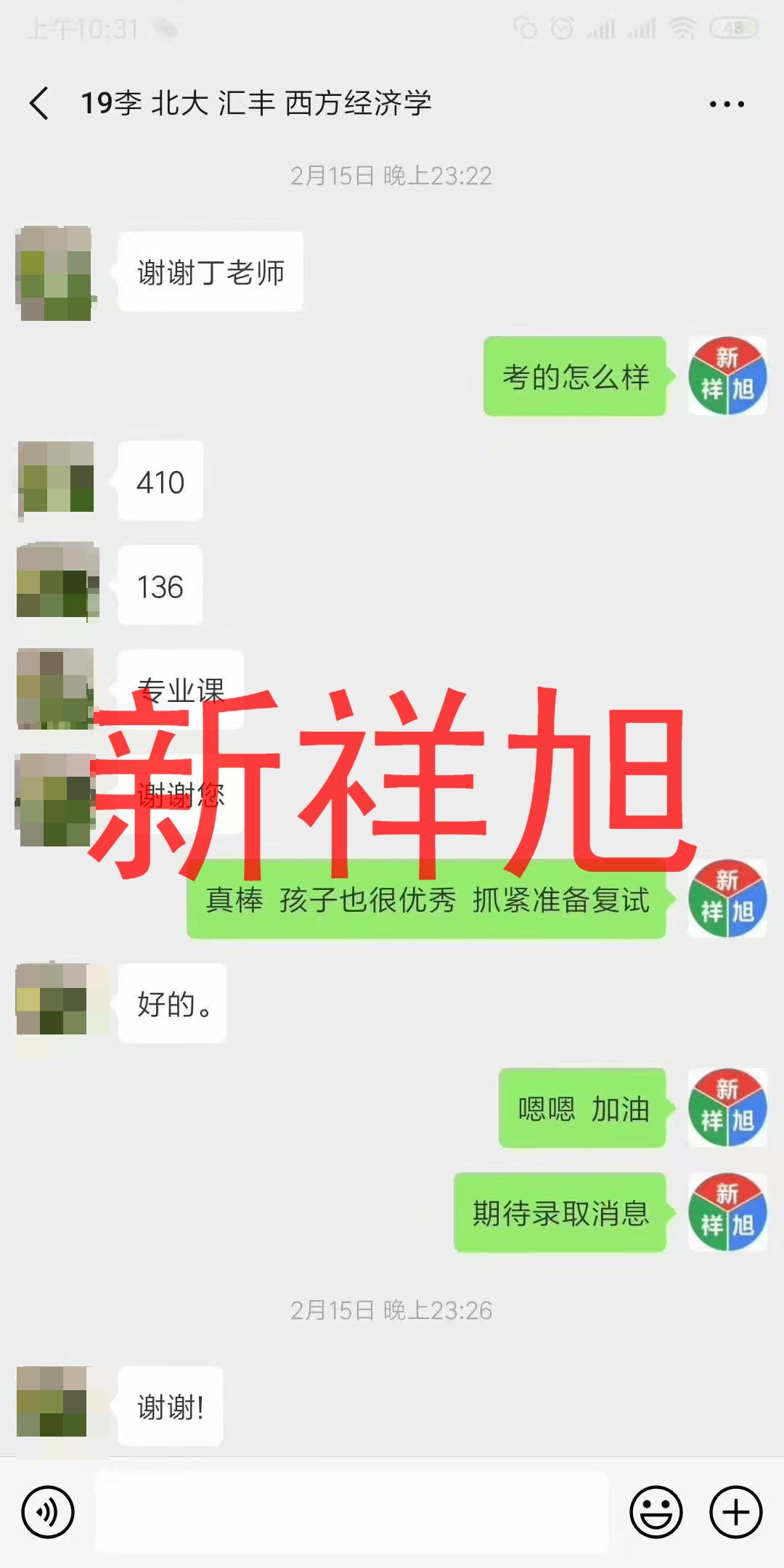Tap the message text field
The width and height of the screenshot is (784, 1568).
point(352,1512)
